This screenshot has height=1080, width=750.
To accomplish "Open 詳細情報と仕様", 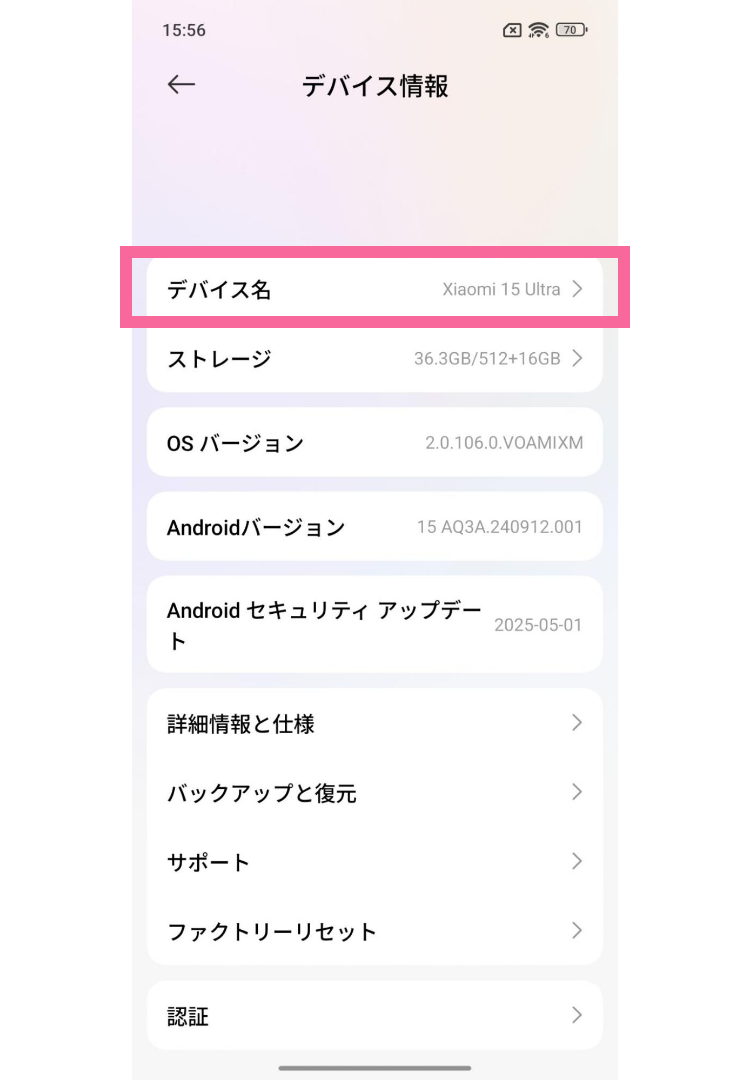I will pyautogui.click(x=374, y=723).
